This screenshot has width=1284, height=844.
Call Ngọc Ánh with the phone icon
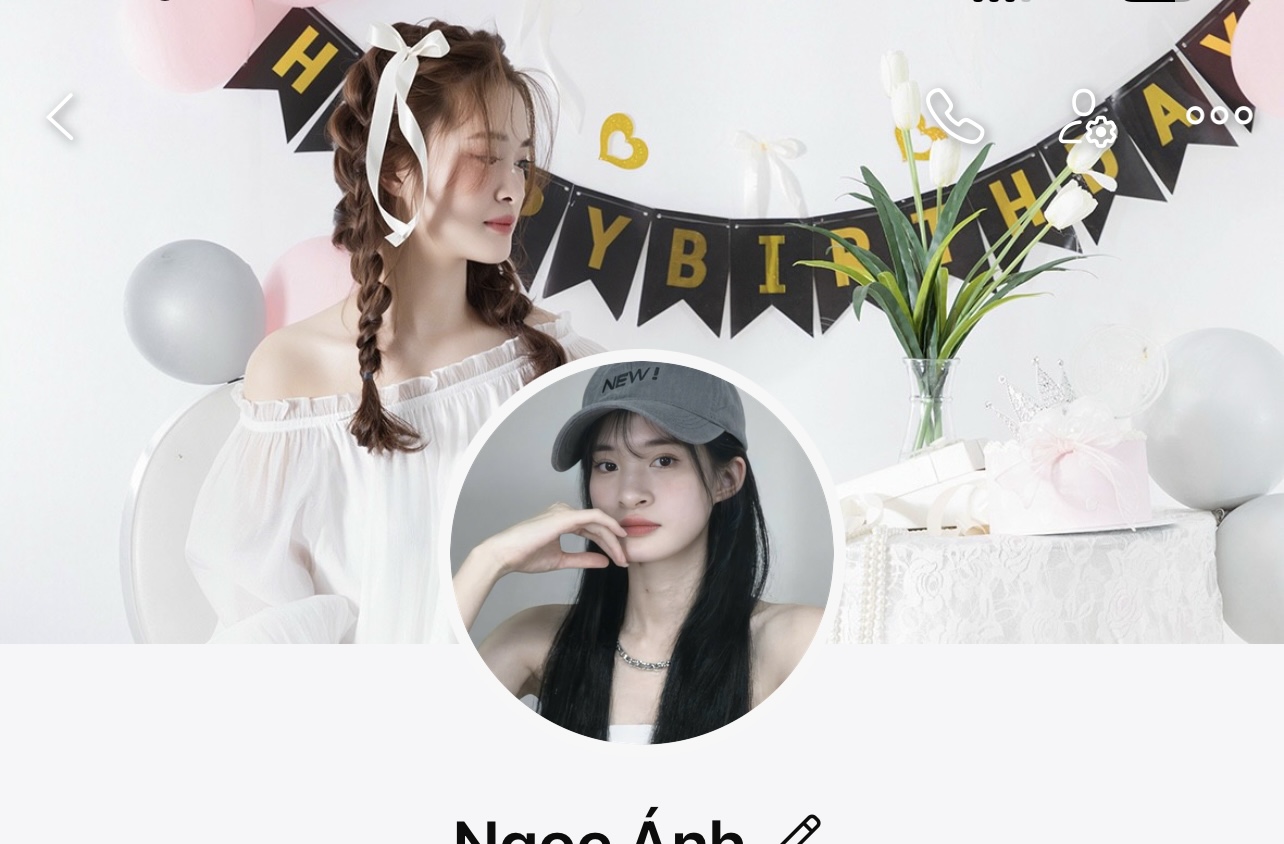954,117
